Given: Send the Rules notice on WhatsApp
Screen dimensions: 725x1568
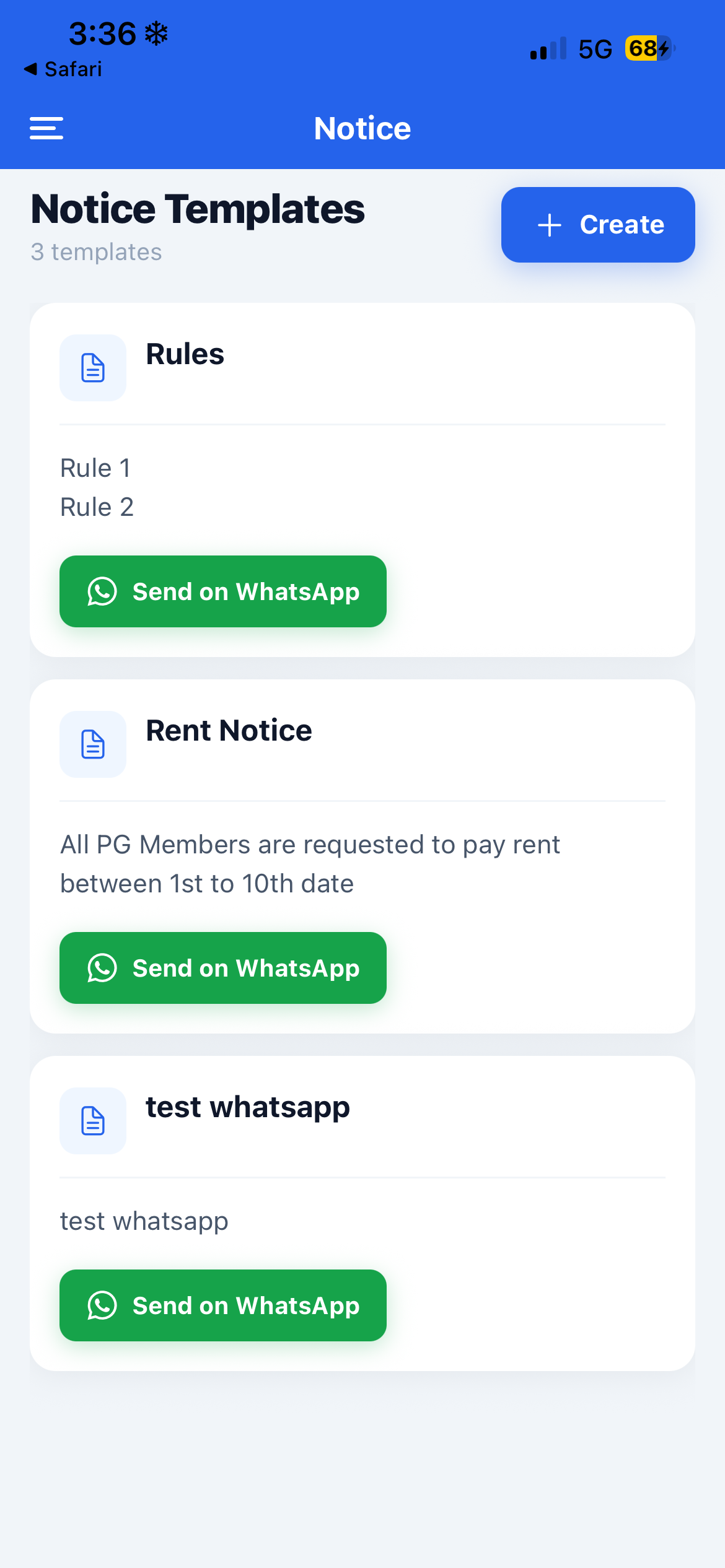Looking at the screenshot, I should click(222, 591).
